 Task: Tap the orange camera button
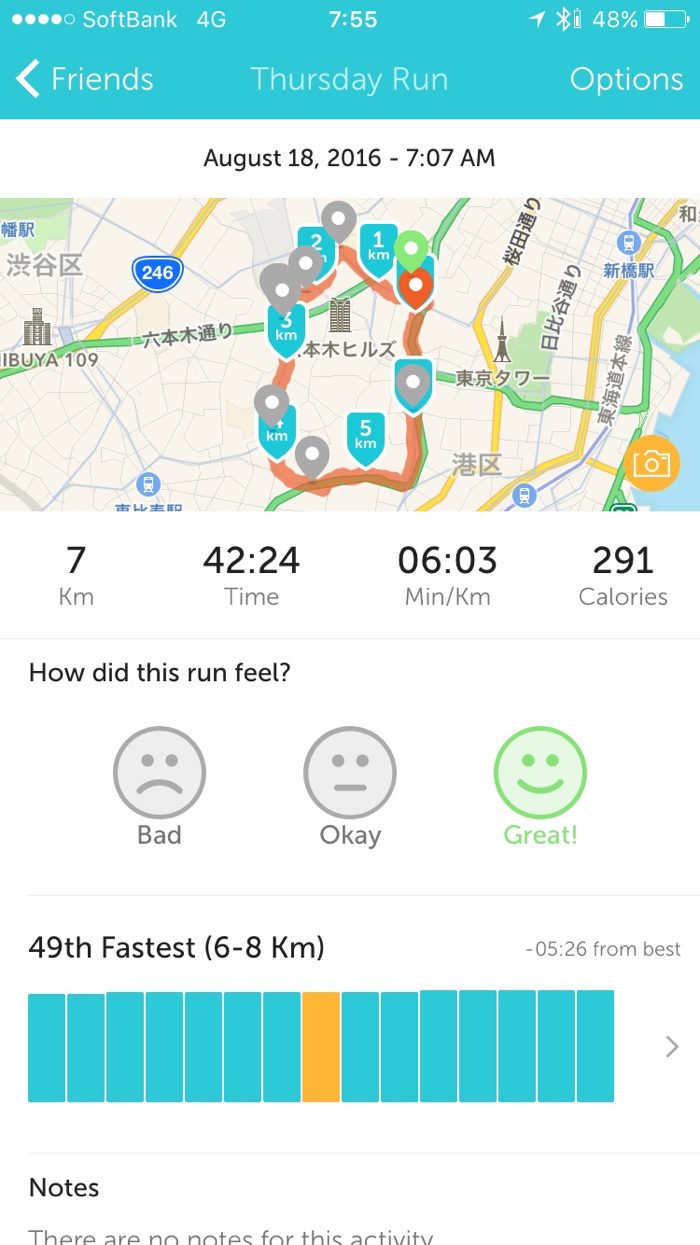pyautogui.click(x=651, y=463)
